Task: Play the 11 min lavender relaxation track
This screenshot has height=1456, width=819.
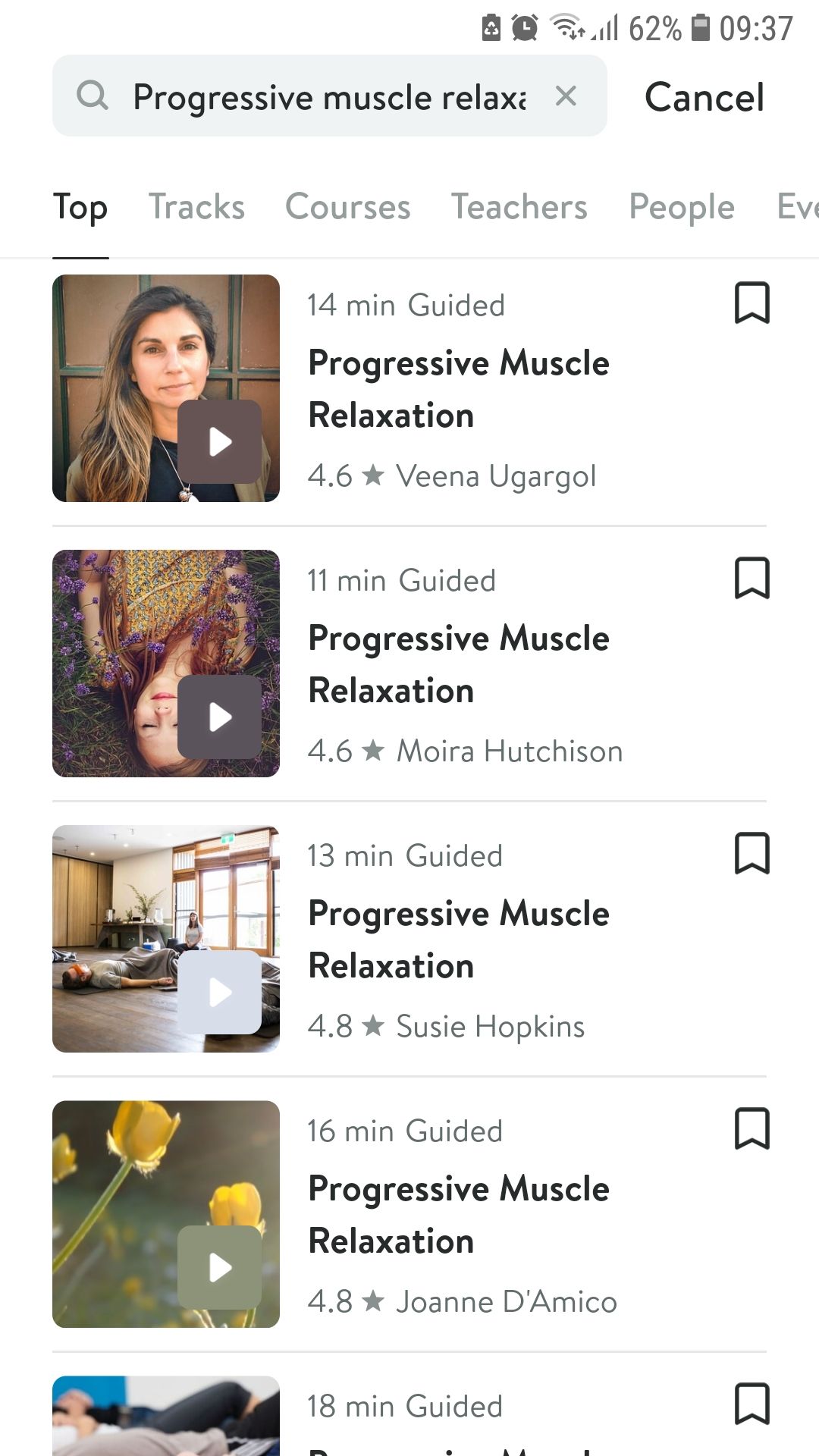Action: pos(220,716)
